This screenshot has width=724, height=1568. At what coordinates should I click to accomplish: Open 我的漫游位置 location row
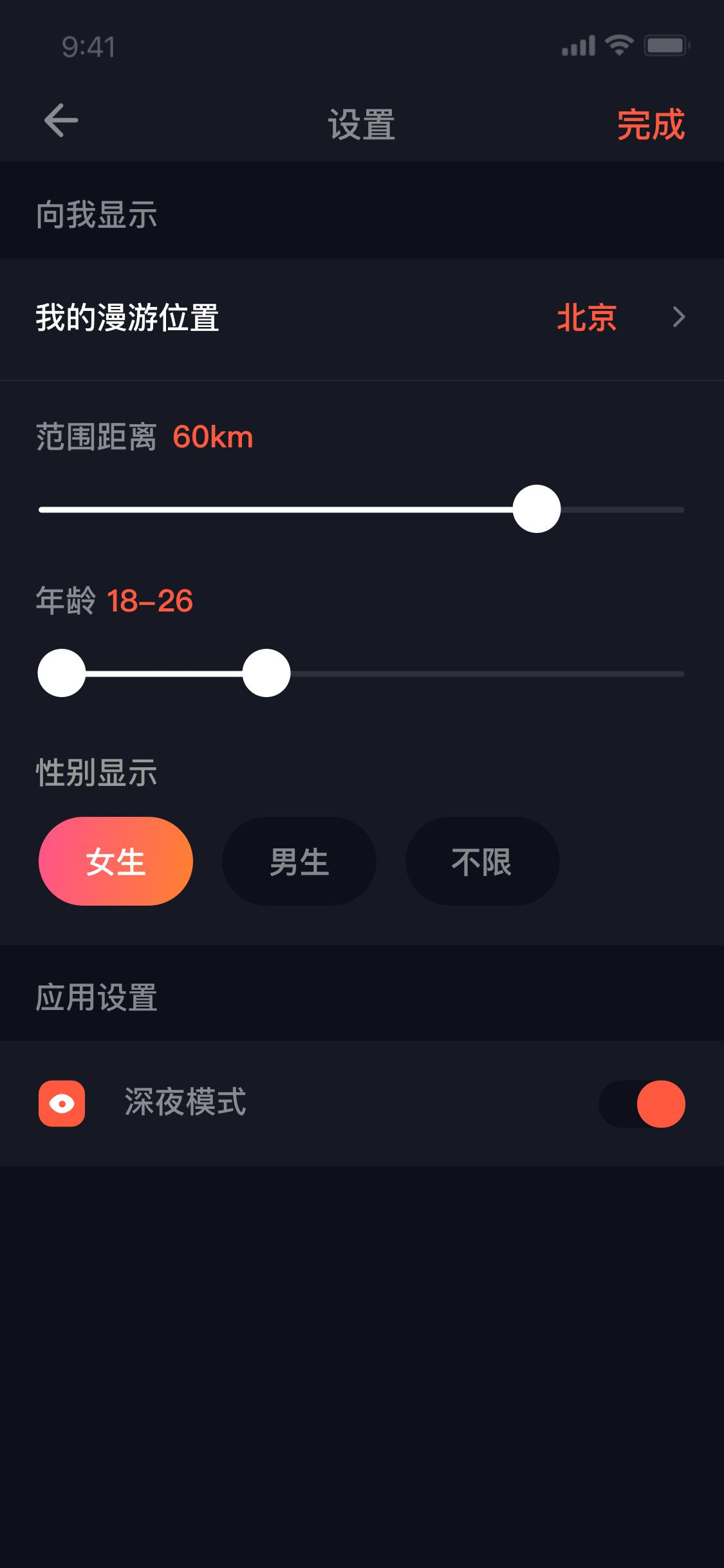point(362,318)
